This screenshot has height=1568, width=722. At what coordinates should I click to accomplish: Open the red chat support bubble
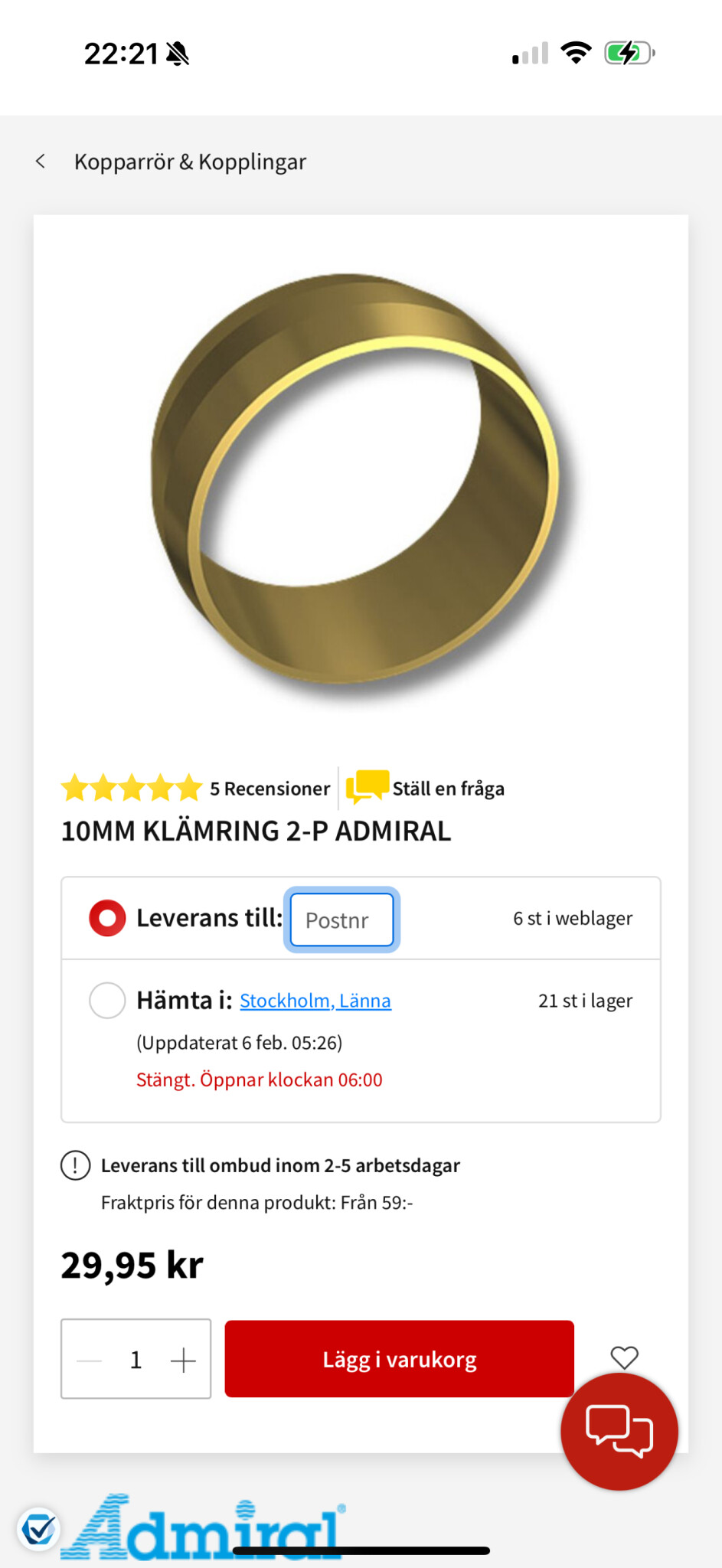click(x=619, y=1432)
